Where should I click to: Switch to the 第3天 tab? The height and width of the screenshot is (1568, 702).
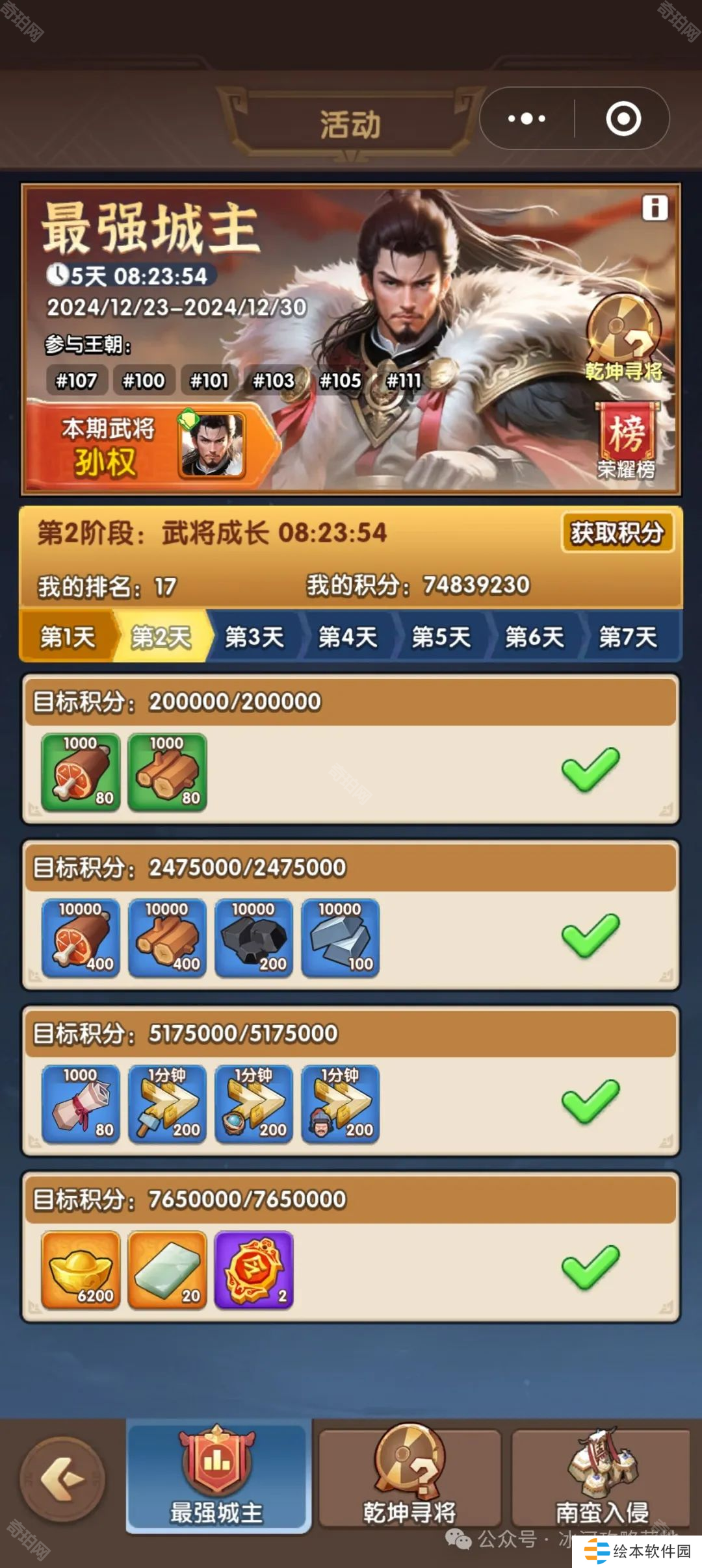pos(254,637)
